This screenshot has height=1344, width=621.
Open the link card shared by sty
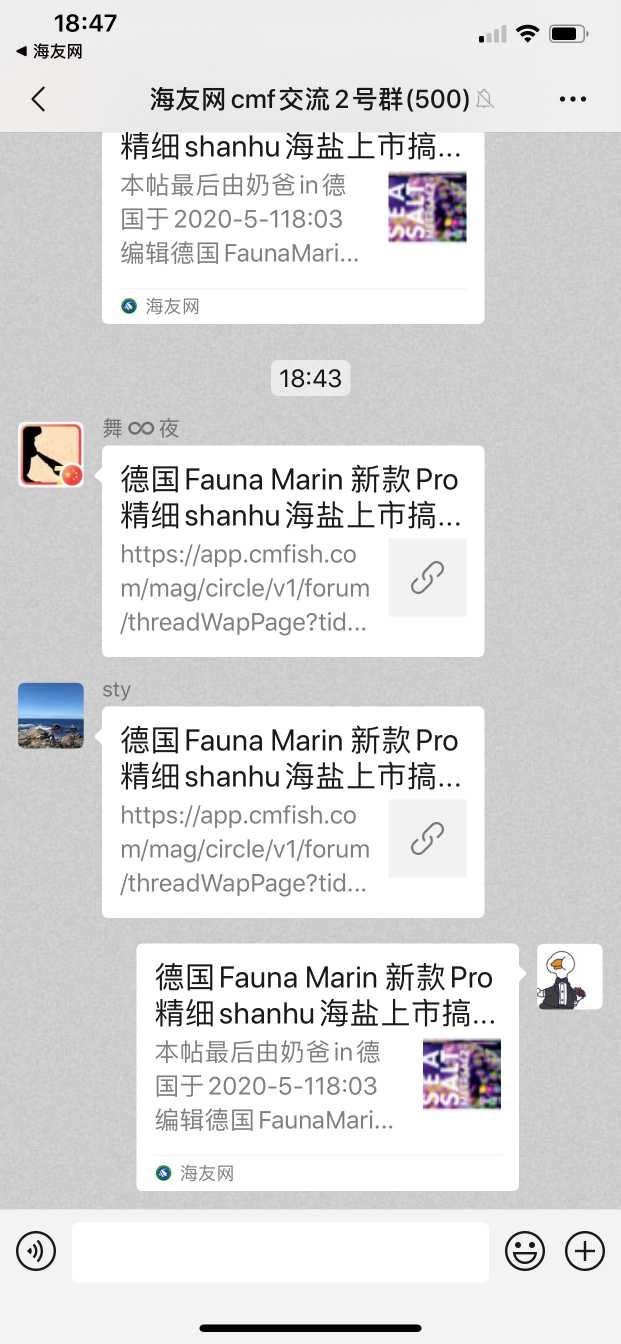pos(292,811)
